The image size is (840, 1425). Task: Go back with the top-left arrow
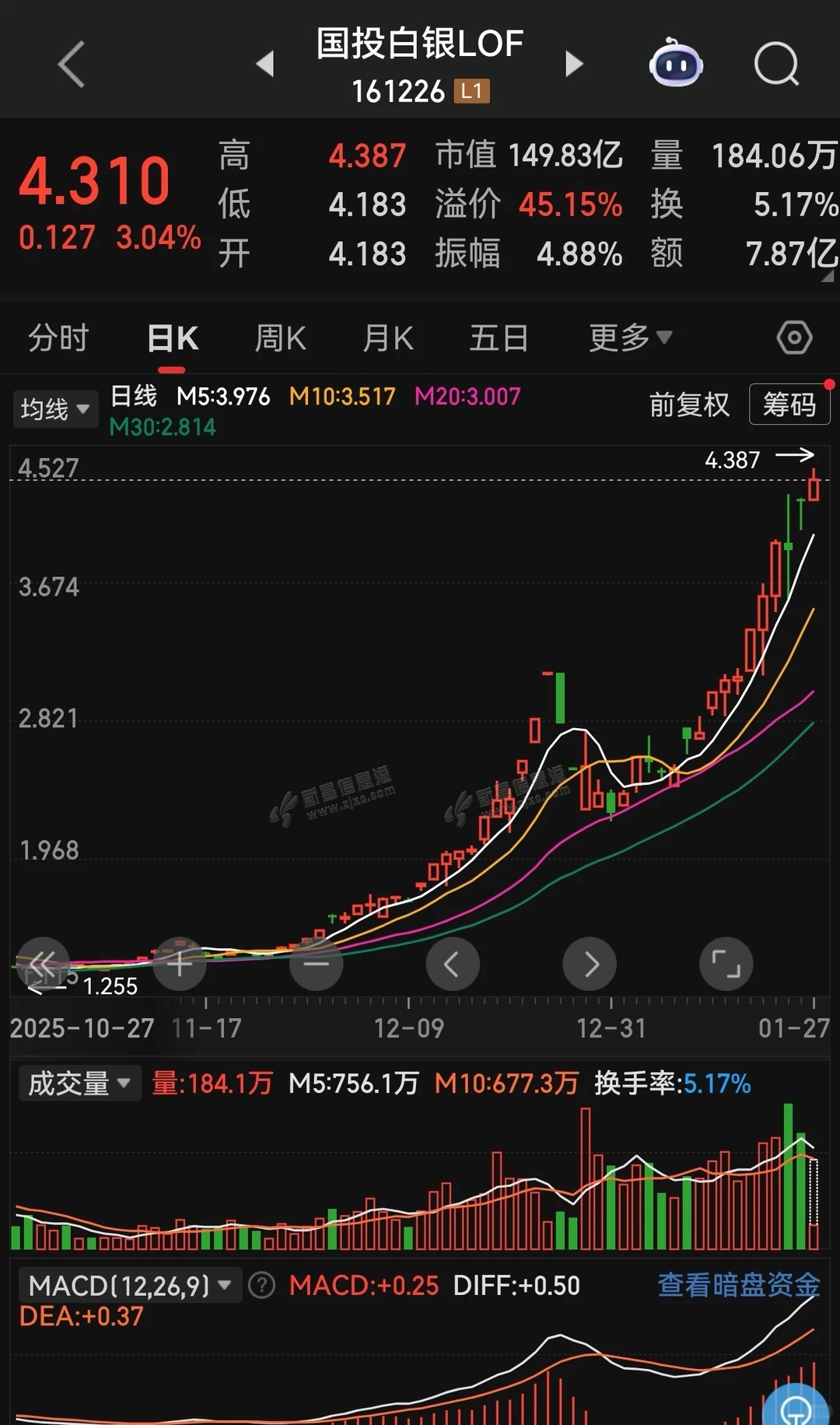coord(72,64)
